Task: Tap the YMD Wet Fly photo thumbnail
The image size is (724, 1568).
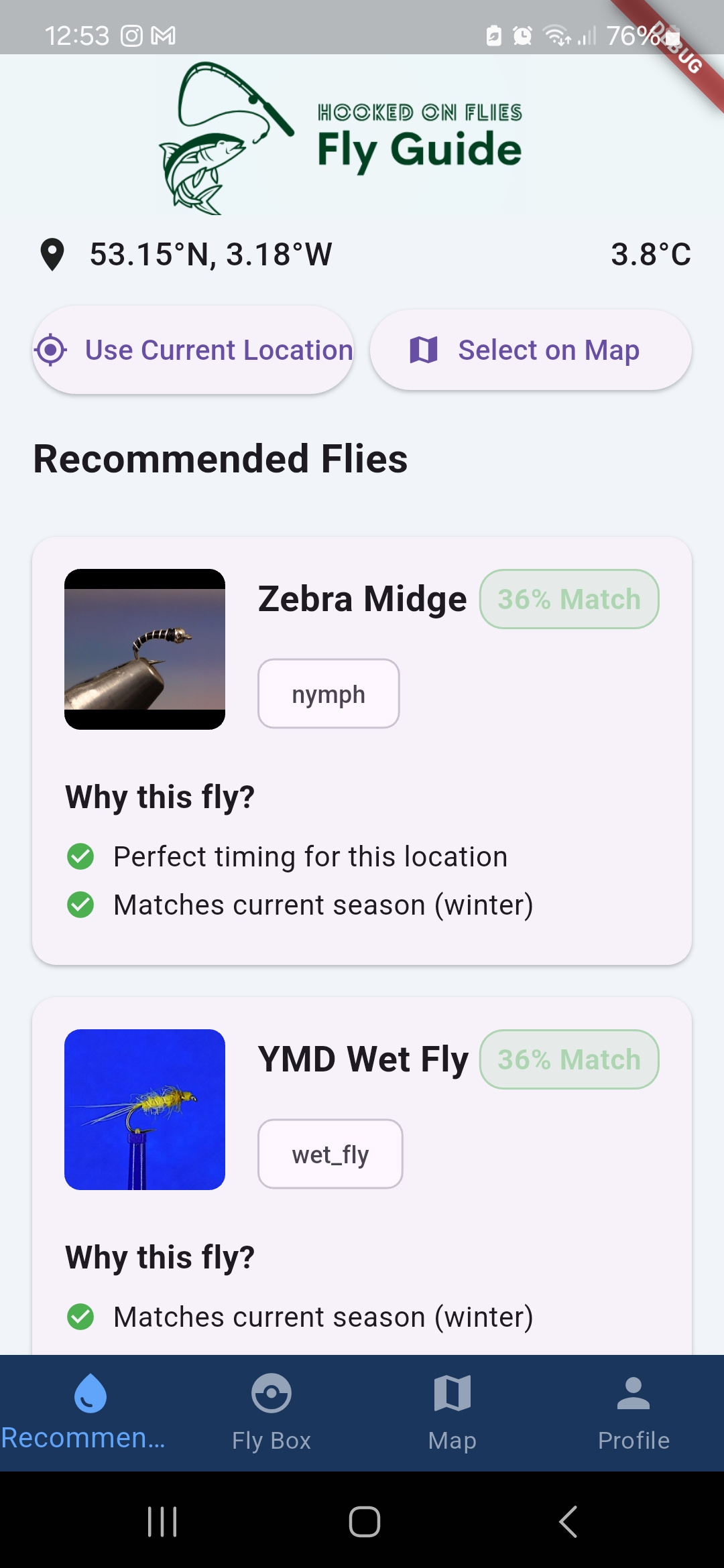Action: pos(145,1108)
